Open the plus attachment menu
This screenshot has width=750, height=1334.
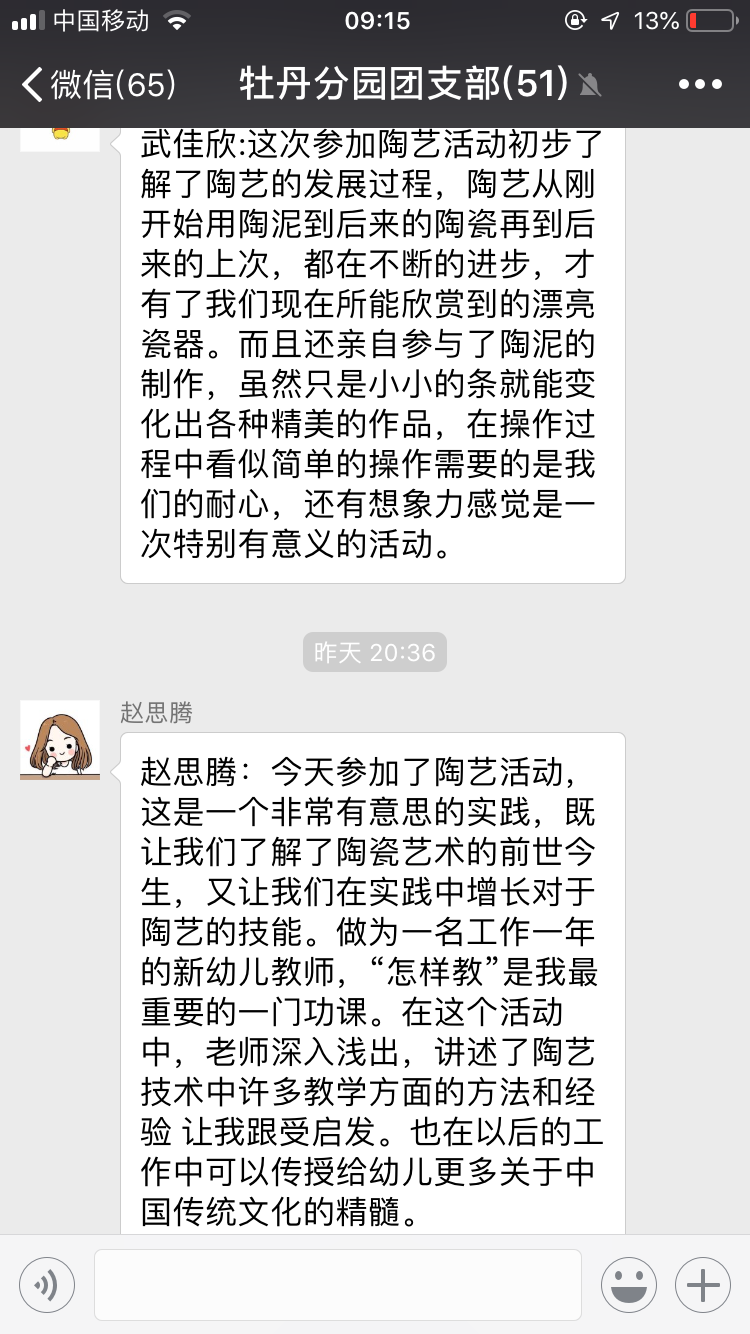(x=703, y=1285)
